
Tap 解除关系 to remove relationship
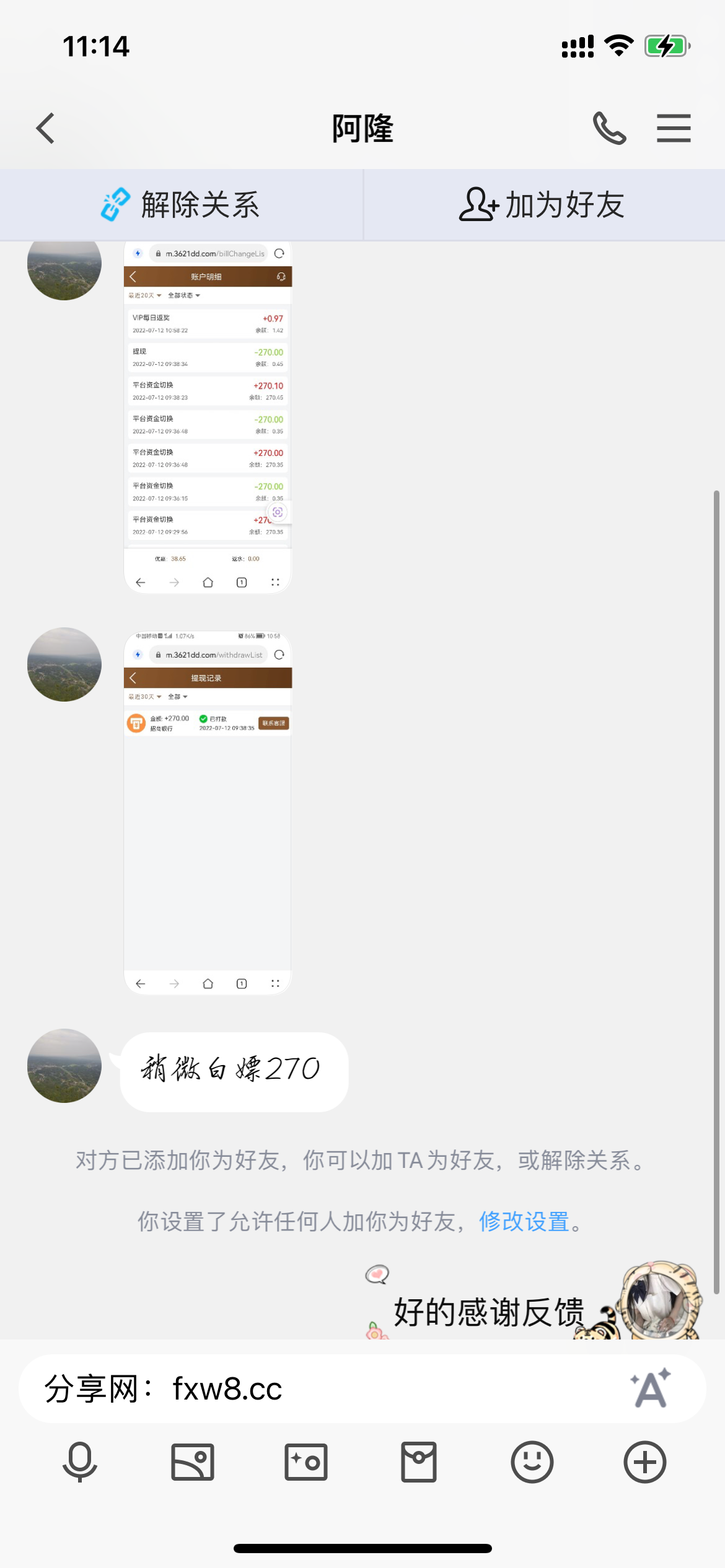(181, 205)
